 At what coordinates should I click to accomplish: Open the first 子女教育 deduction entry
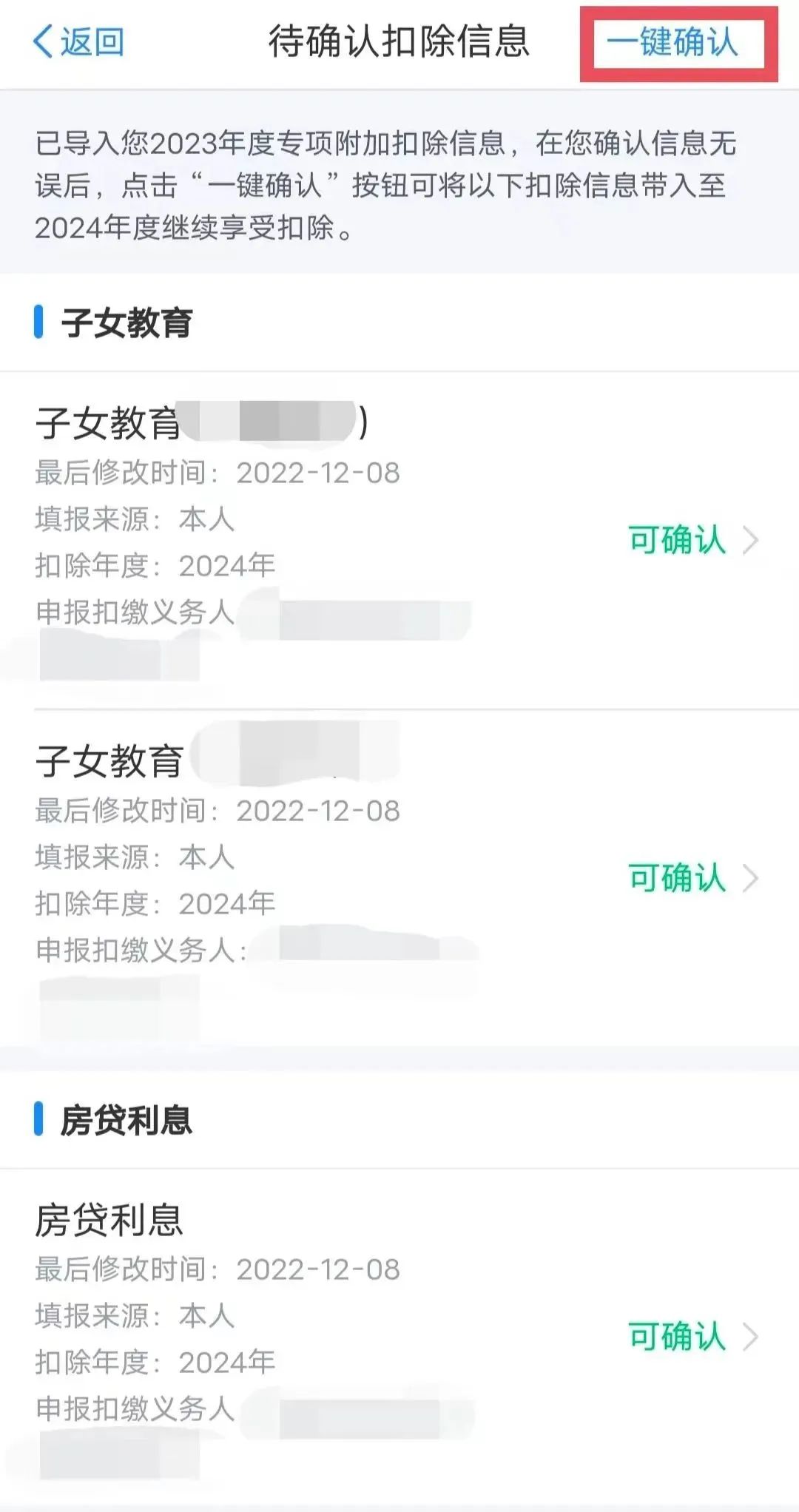tap(399, 541)
